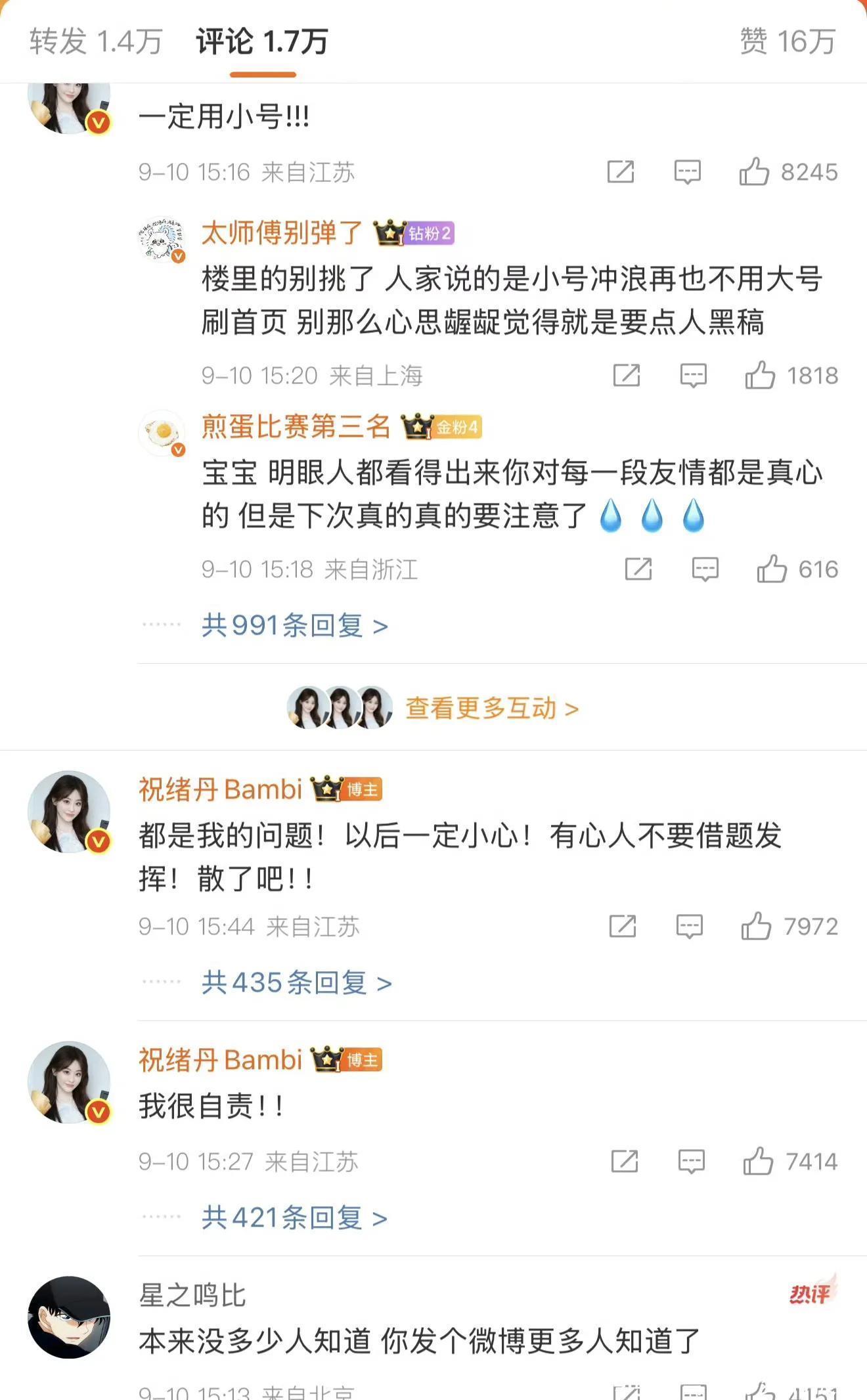Screen dimensions: 867x1400
Task: Expand 共421条回复
Action: tap(295, 1217)
